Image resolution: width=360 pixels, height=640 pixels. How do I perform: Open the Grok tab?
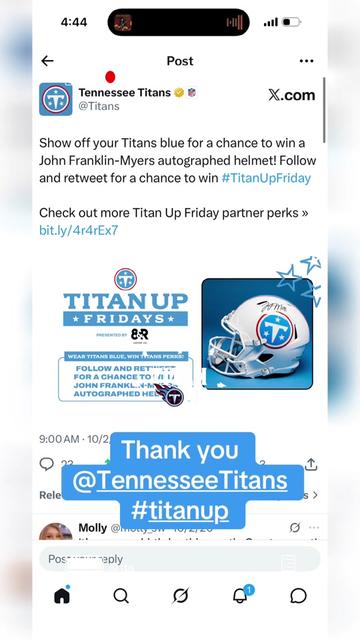point(180,596)
